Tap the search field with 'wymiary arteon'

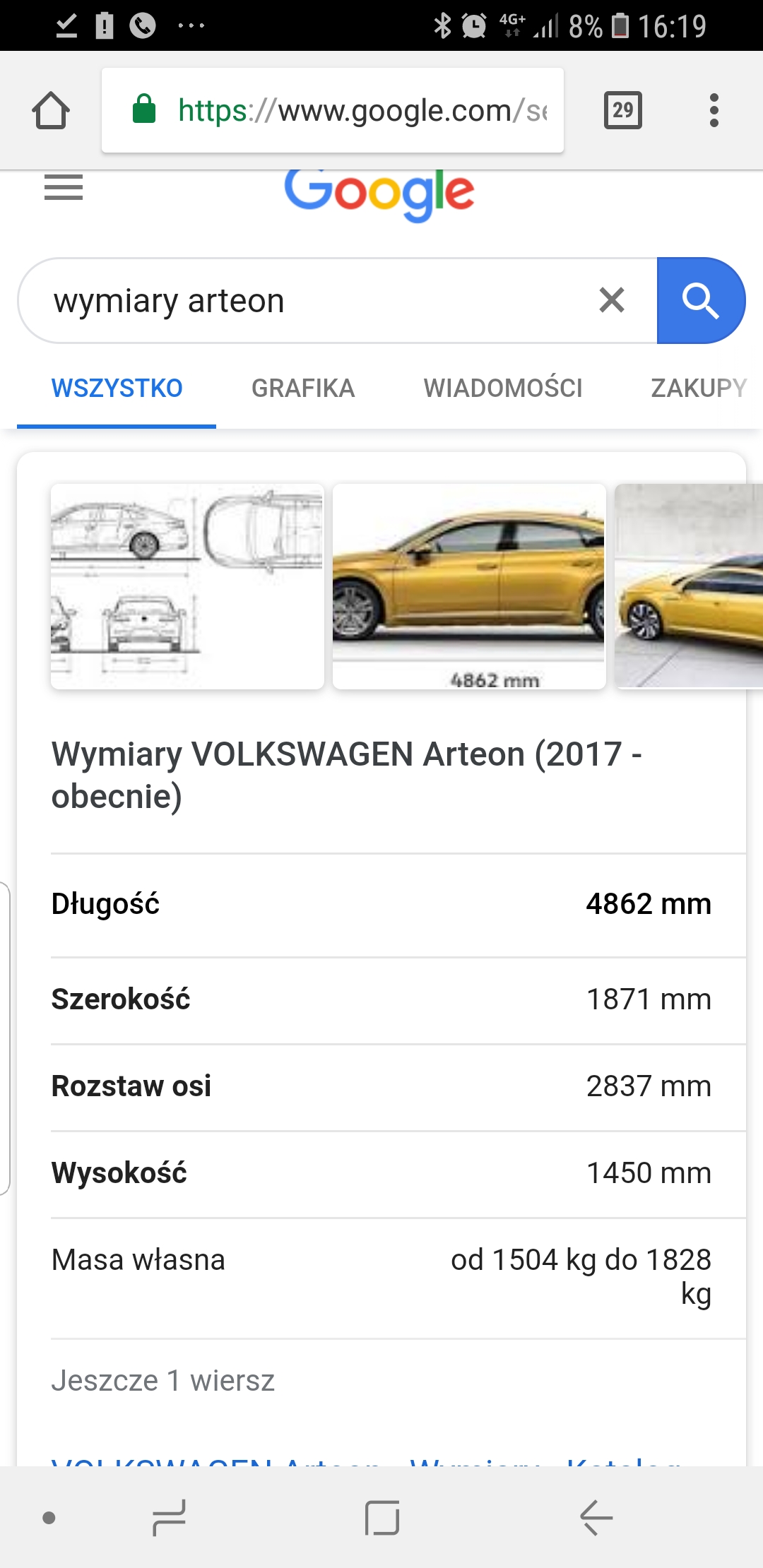click(311, 301)
